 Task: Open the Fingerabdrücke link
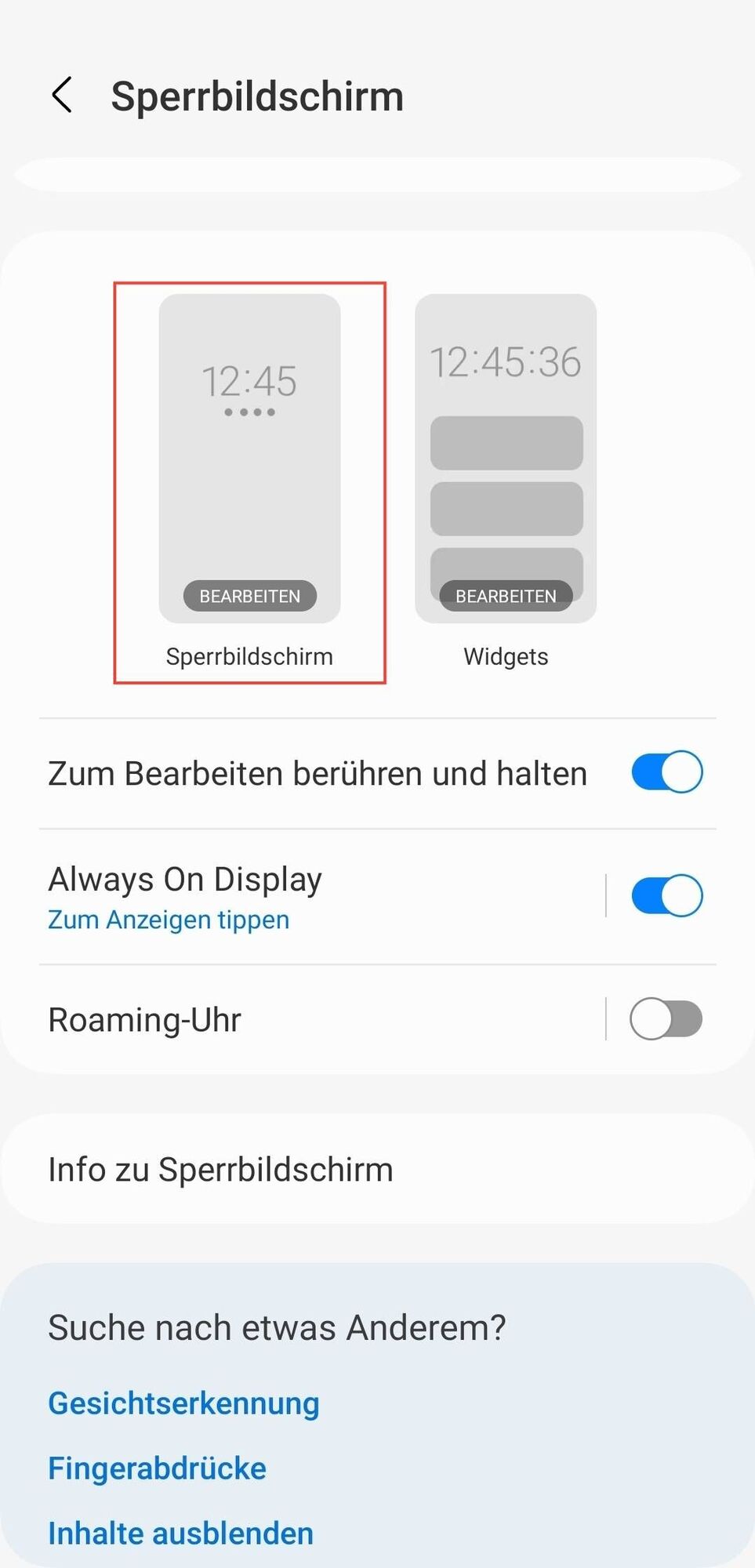(157, 1468)
